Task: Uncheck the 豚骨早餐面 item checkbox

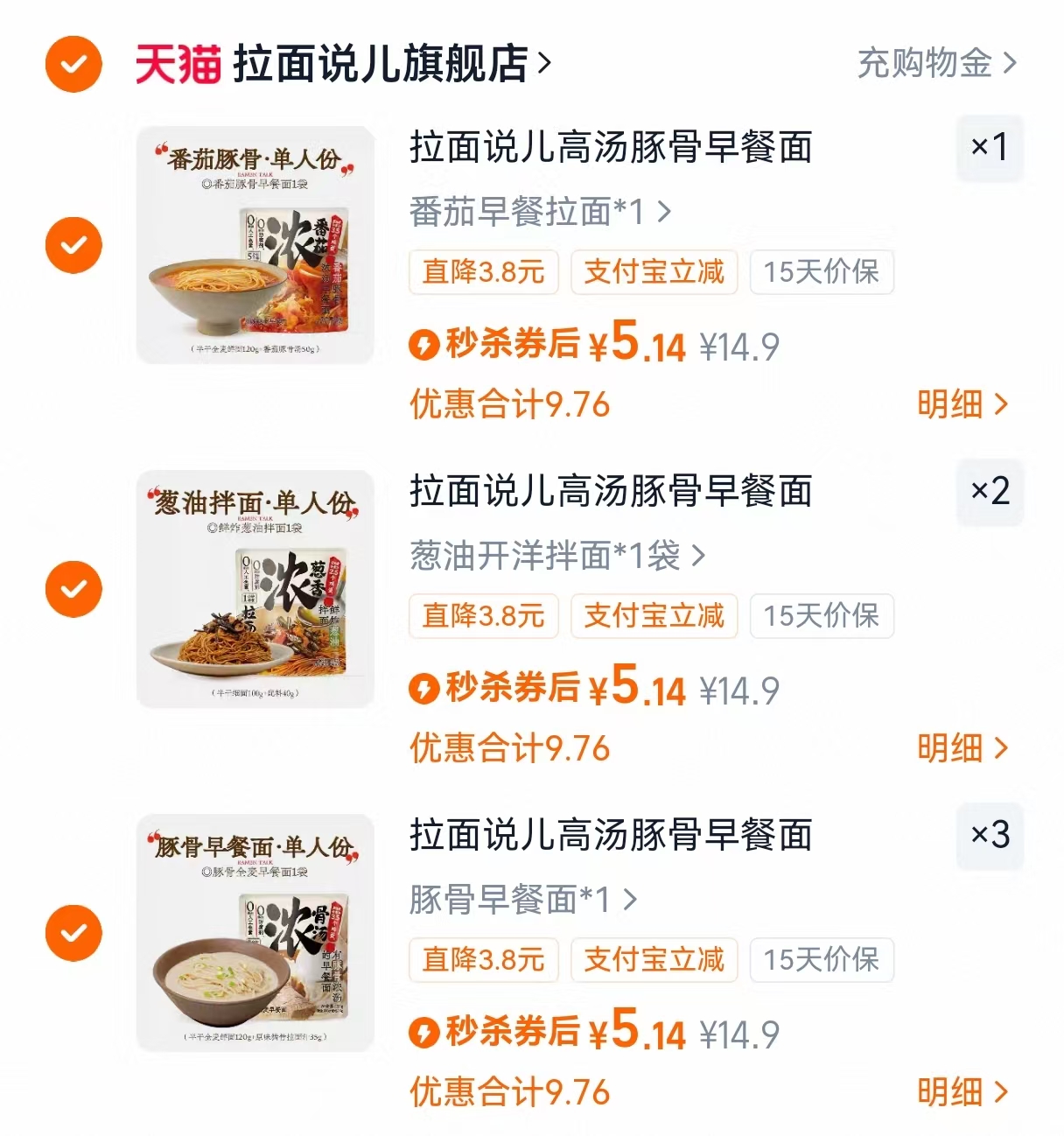Action: pyautogui.click(x=73, y=932)
